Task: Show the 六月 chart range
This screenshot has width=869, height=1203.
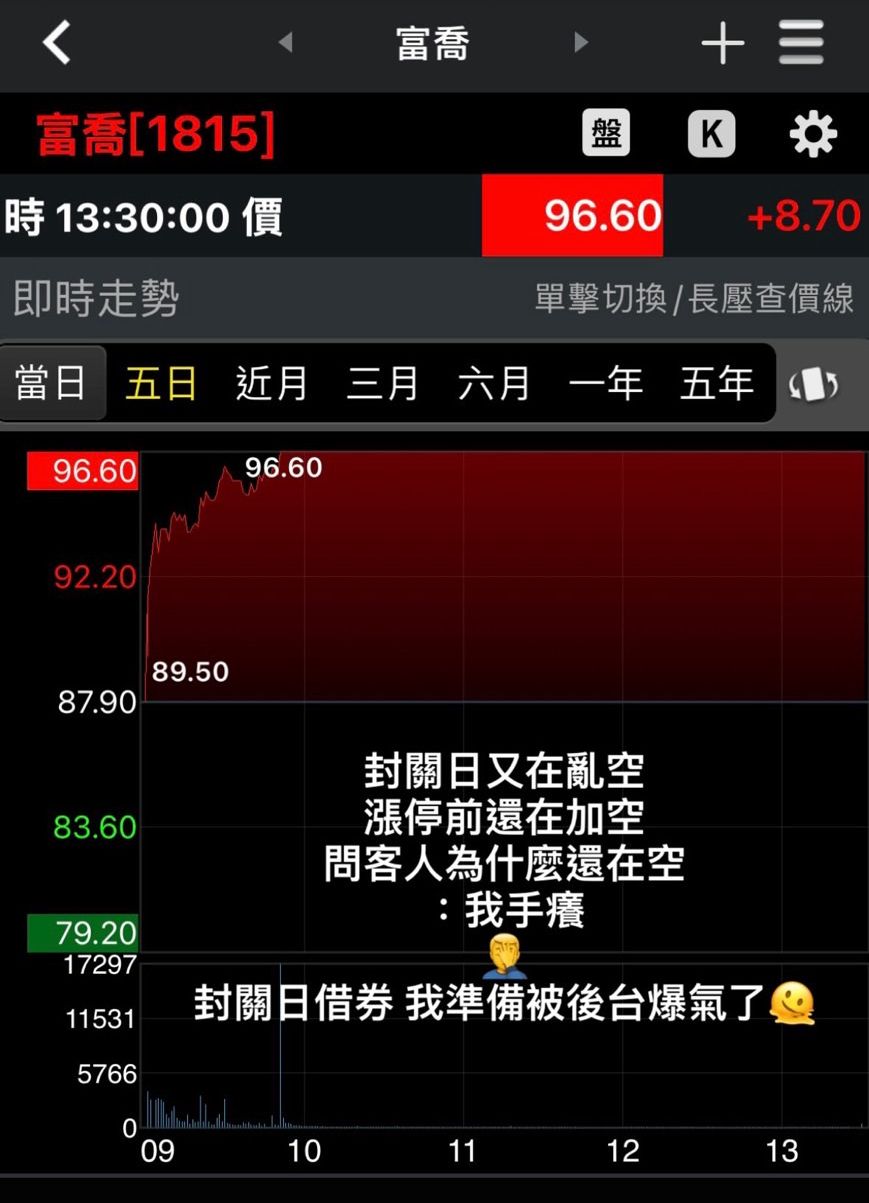Action: 493,383
